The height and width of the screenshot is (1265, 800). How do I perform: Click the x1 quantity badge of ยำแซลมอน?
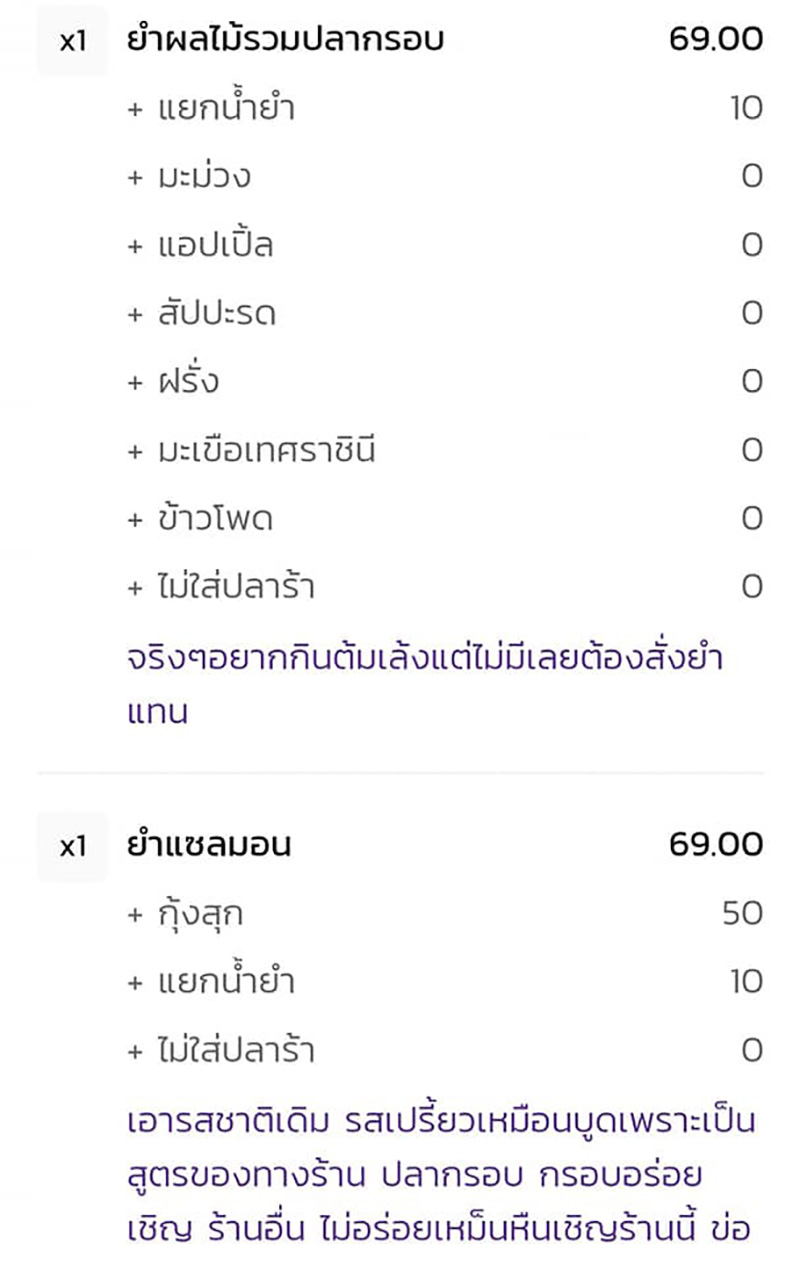[73, 845]
